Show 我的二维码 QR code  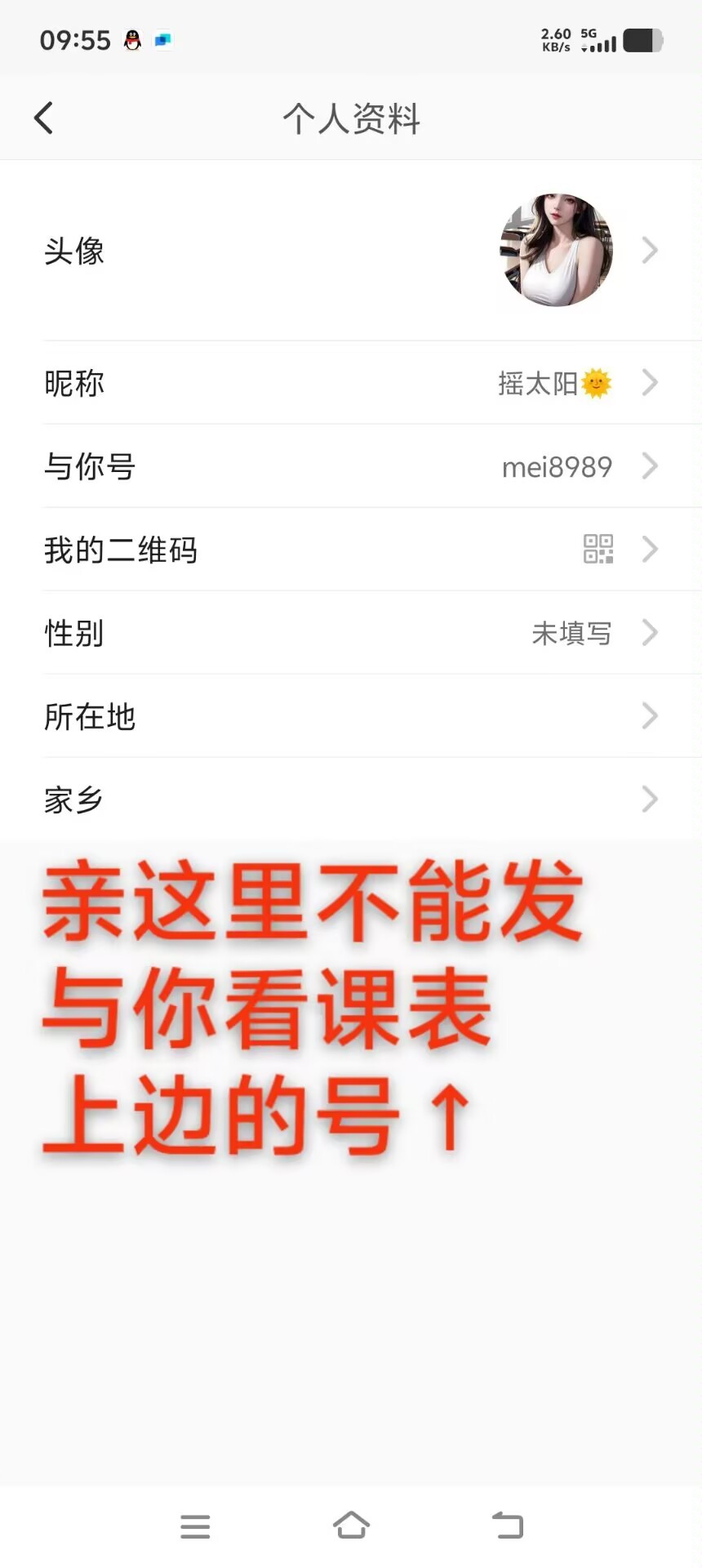click(x=351, y=550)
